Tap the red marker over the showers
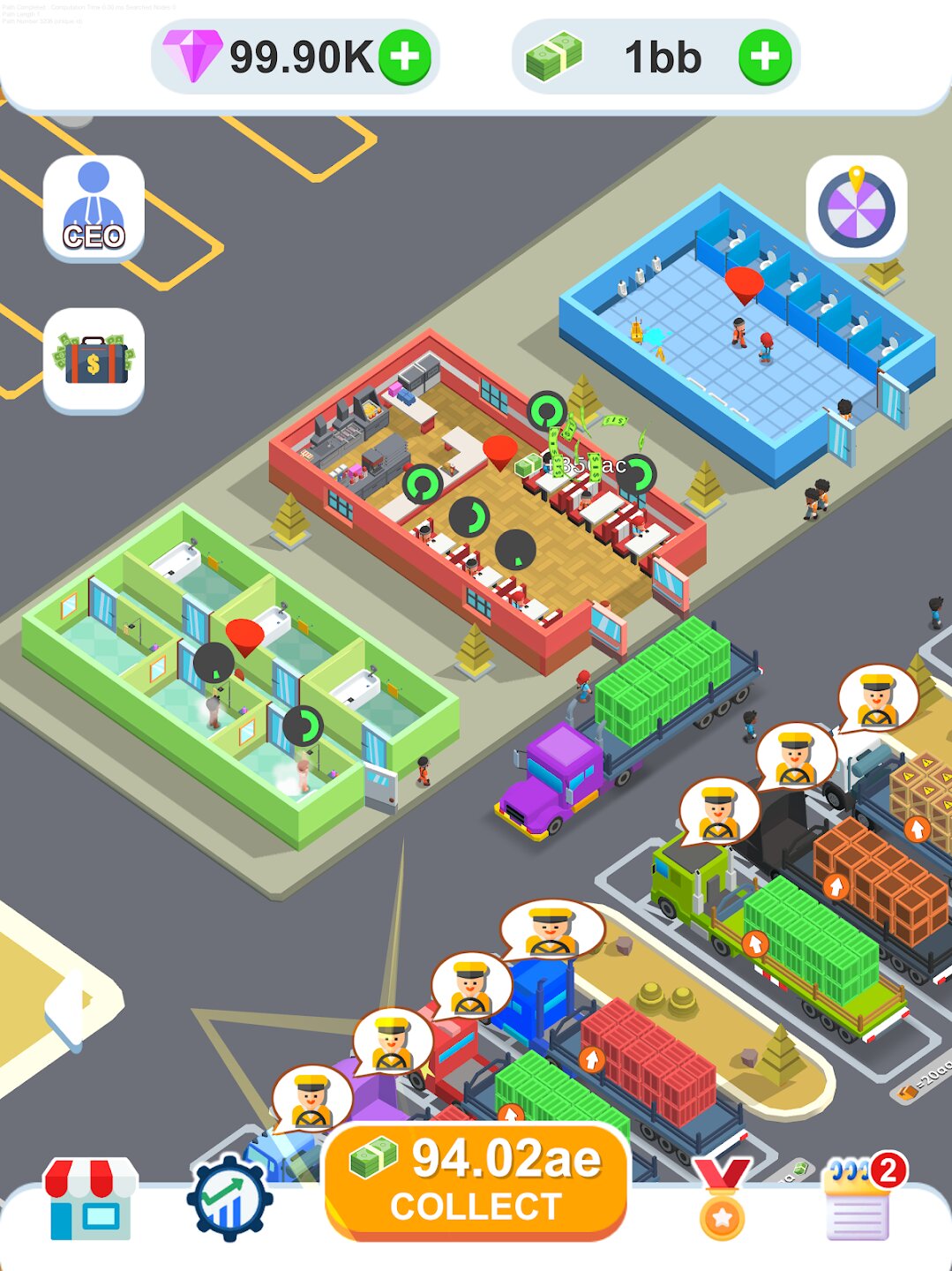 coord(244,635)
